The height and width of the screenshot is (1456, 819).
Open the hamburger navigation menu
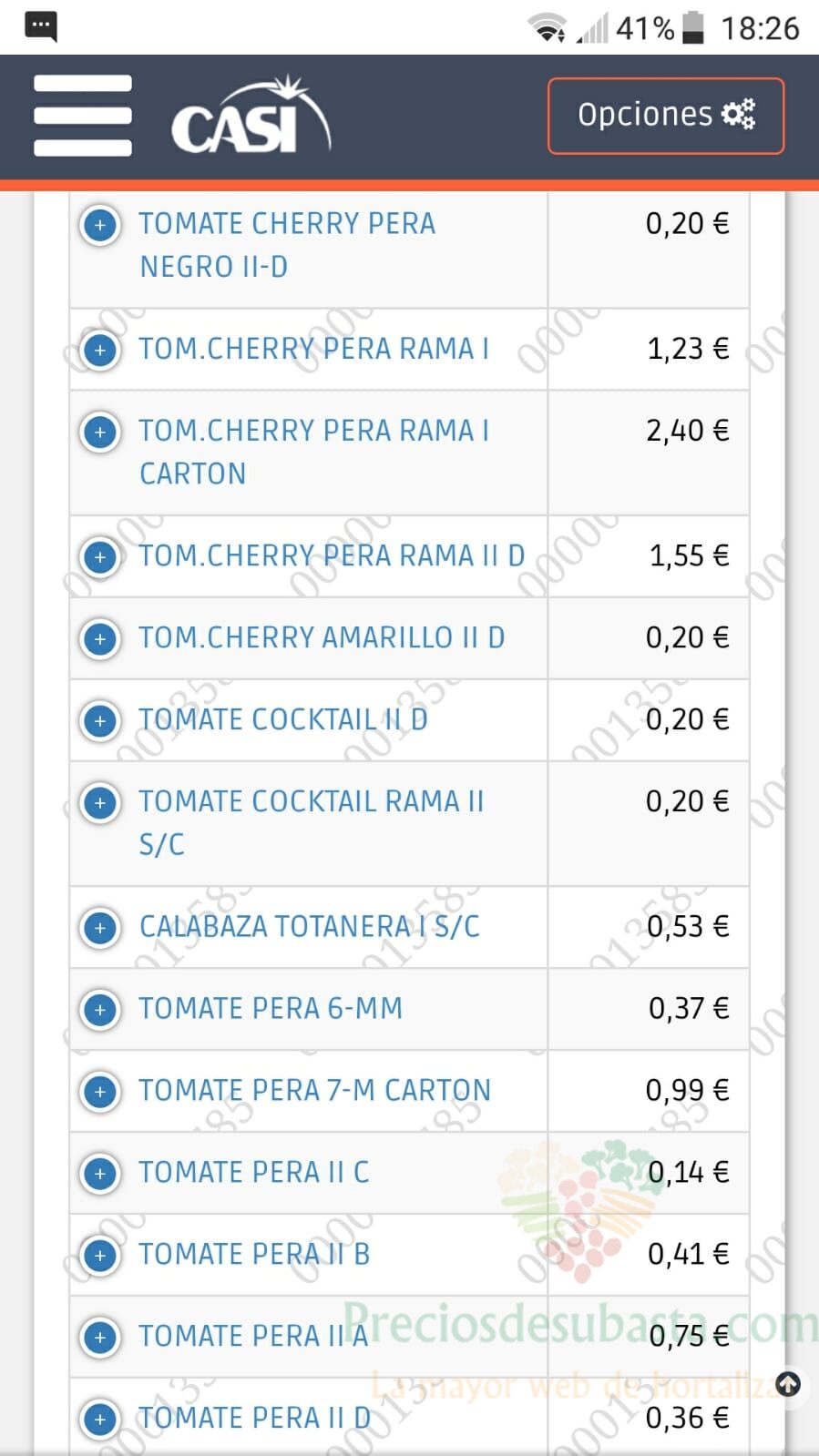[x=83, y=116]
